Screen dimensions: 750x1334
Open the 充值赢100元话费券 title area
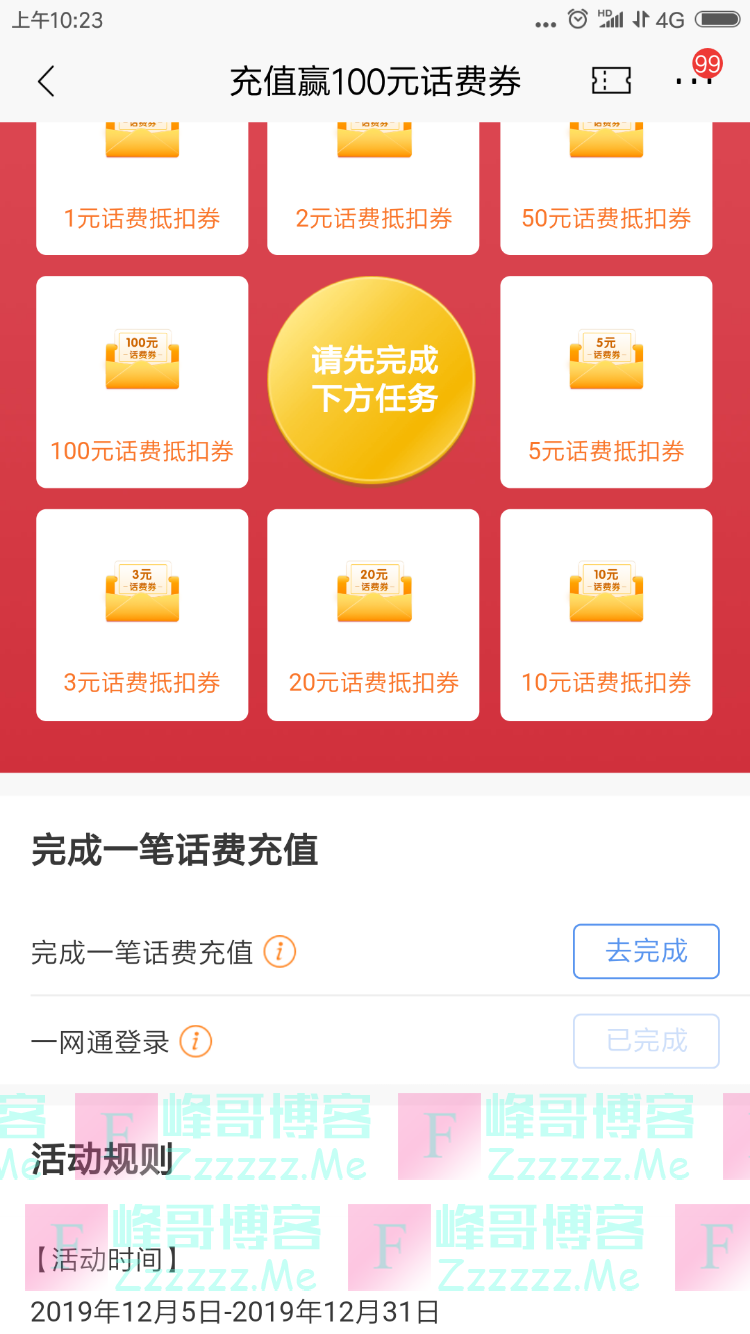click(375, 81)
